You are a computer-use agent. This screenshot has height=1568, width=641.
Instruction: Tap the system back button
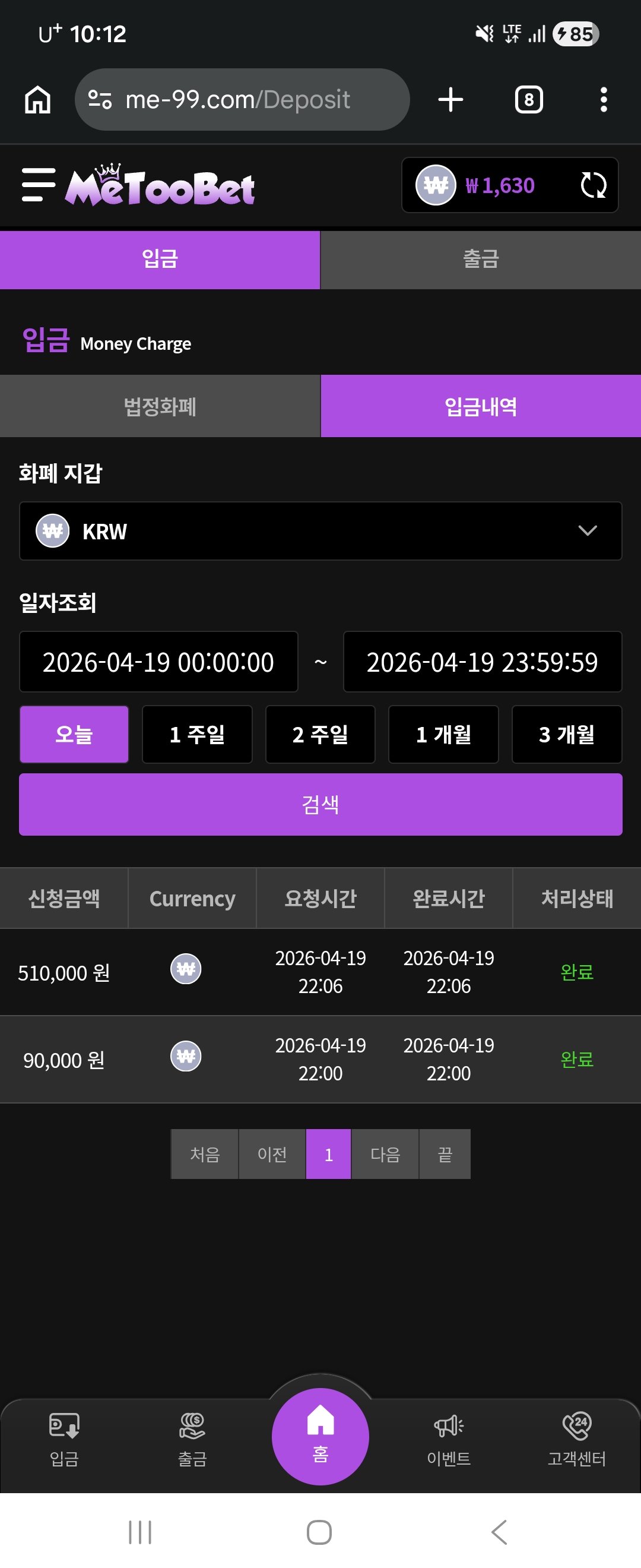click(499, 1532)
